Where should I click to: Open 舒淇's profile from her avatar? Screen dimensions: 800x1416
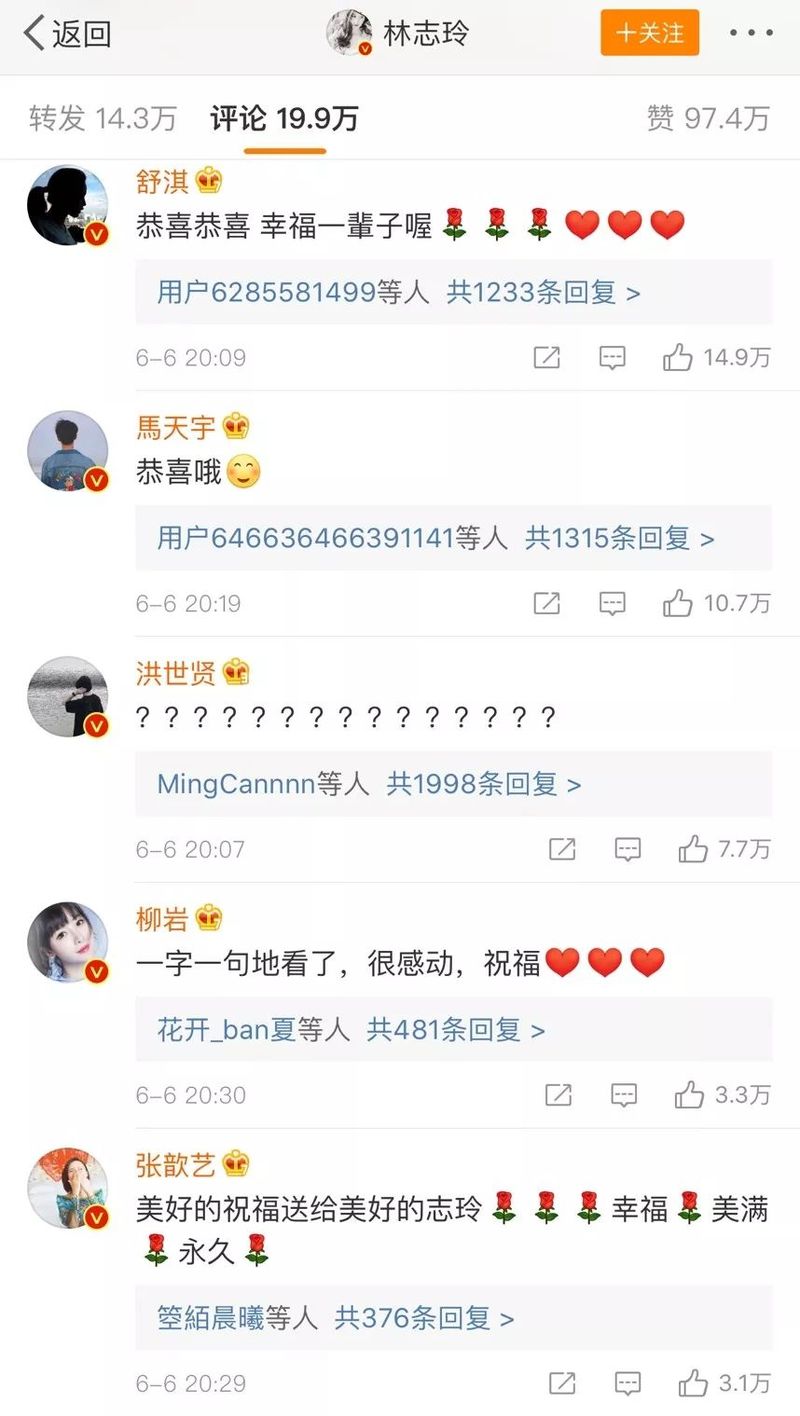(x=67, y=205)
